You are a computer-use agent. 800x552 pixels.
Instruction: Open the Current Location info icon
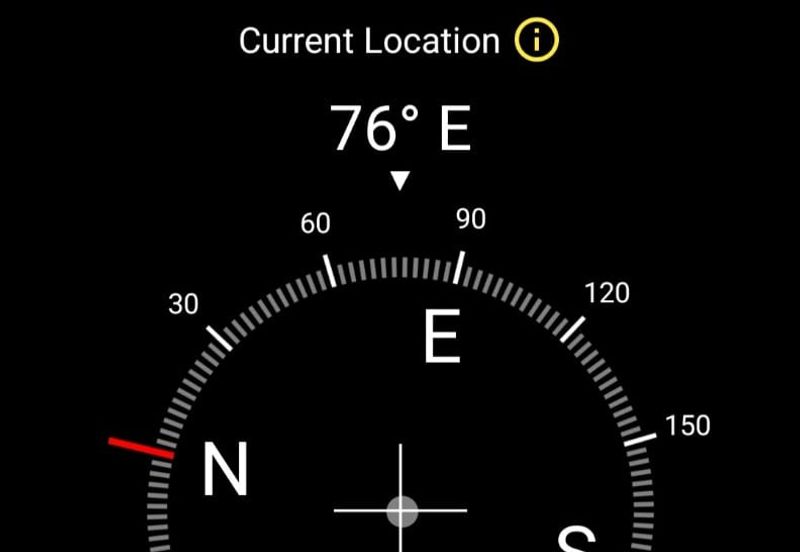[x=537, y=41]
